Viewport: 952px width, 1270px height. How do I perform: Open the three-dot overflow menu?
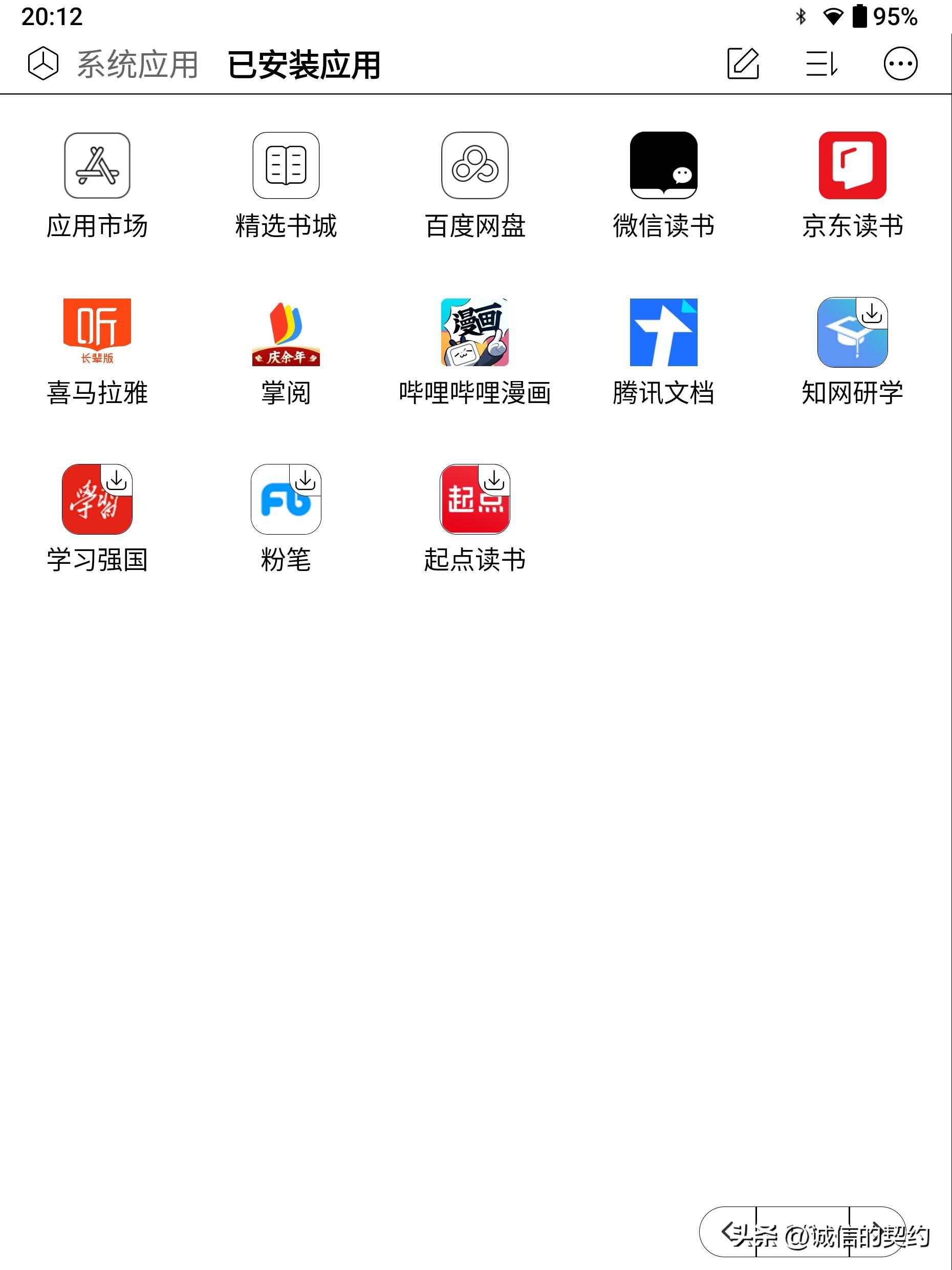pos(900,63)
